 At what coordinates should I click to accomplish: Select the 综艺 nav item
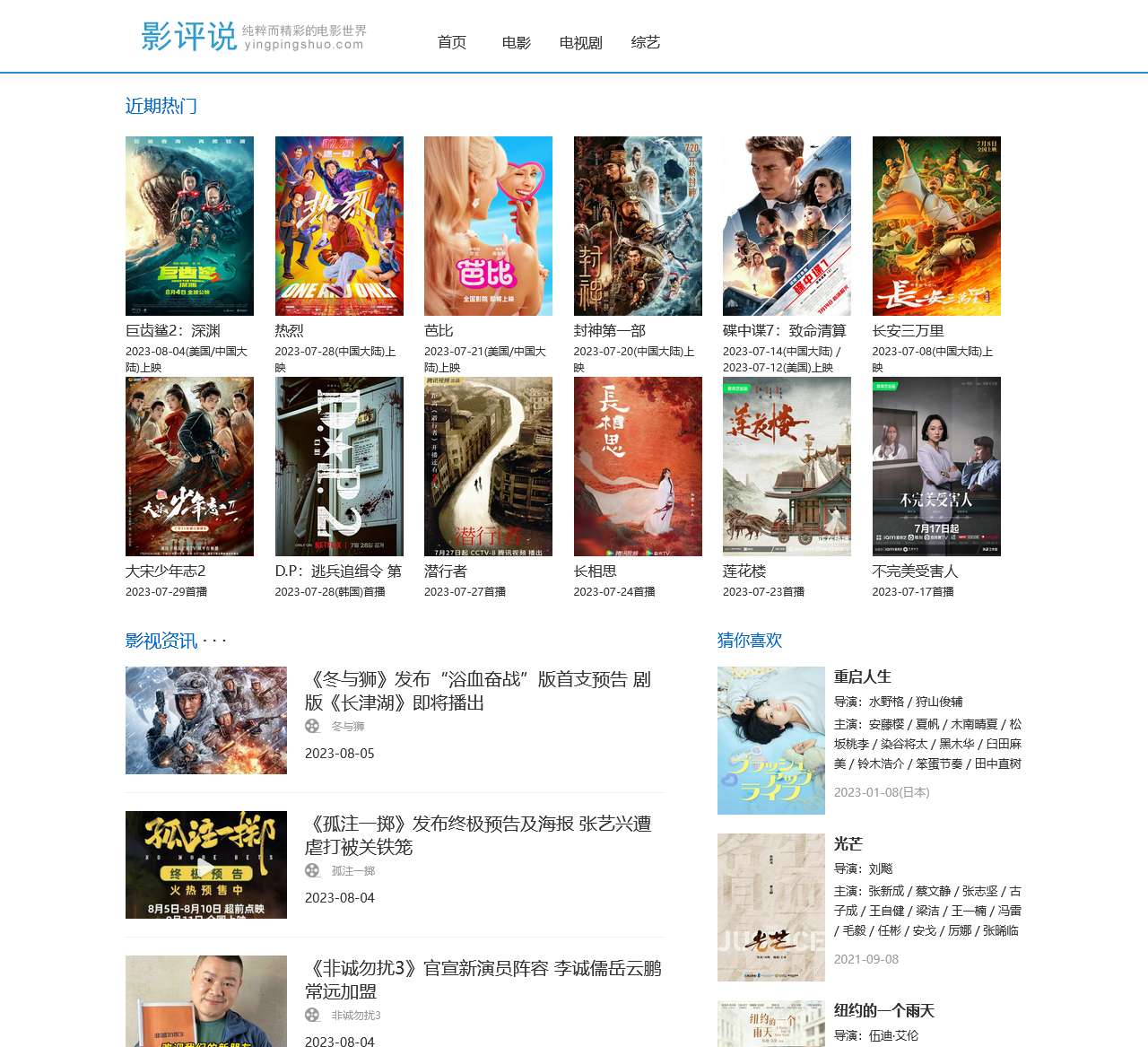tap(645, 42)
